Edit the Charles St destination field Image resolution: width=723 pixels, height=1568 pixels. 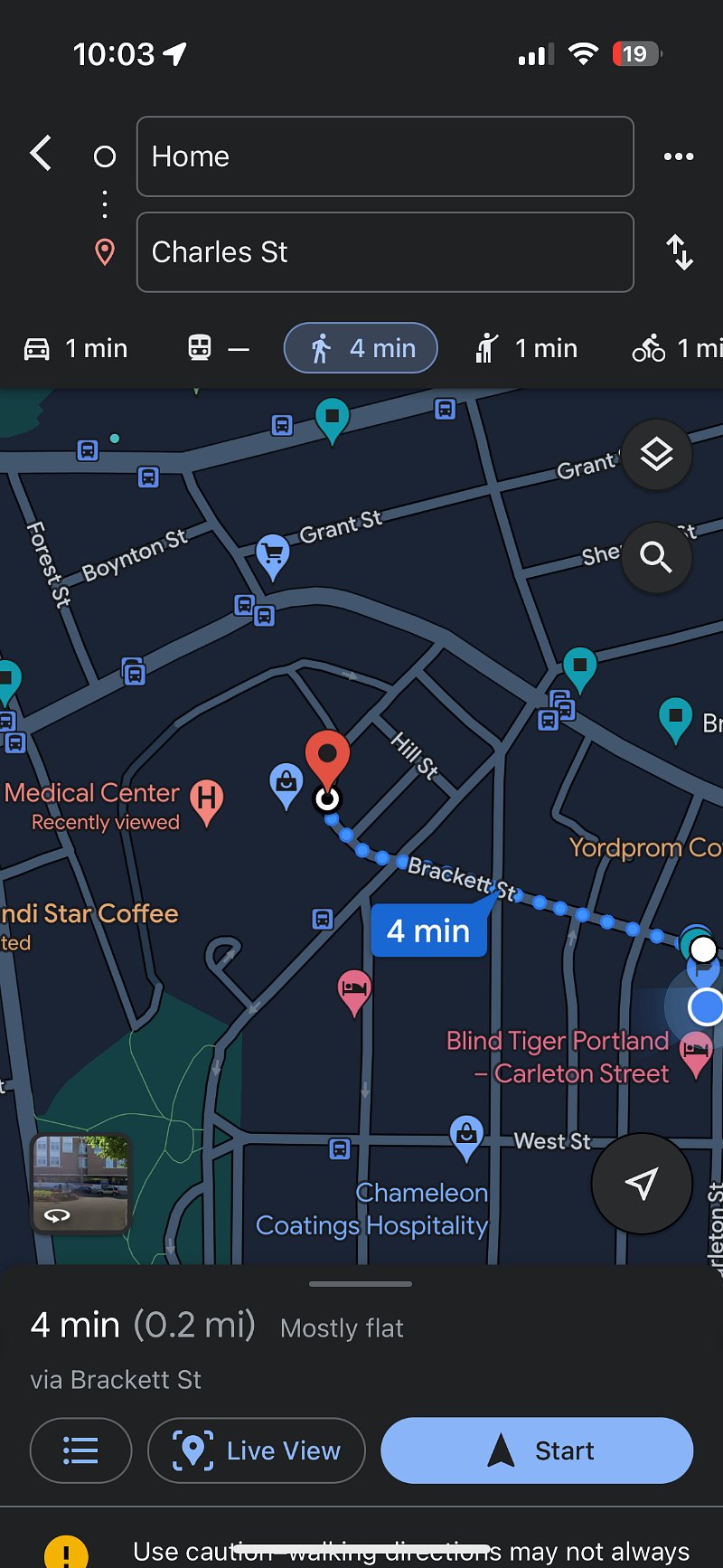pyautogui.click(x=385, y=252)
